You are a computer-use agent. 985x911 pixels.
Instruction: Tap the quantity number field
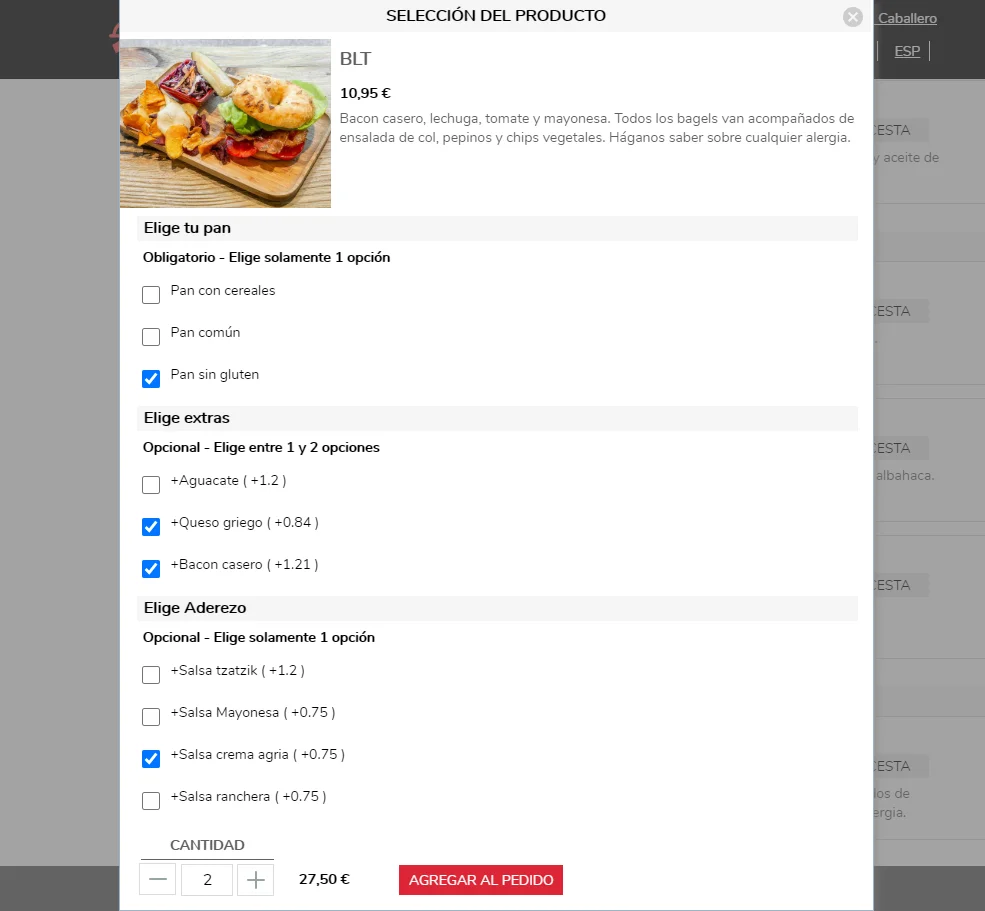coord(207,880)
